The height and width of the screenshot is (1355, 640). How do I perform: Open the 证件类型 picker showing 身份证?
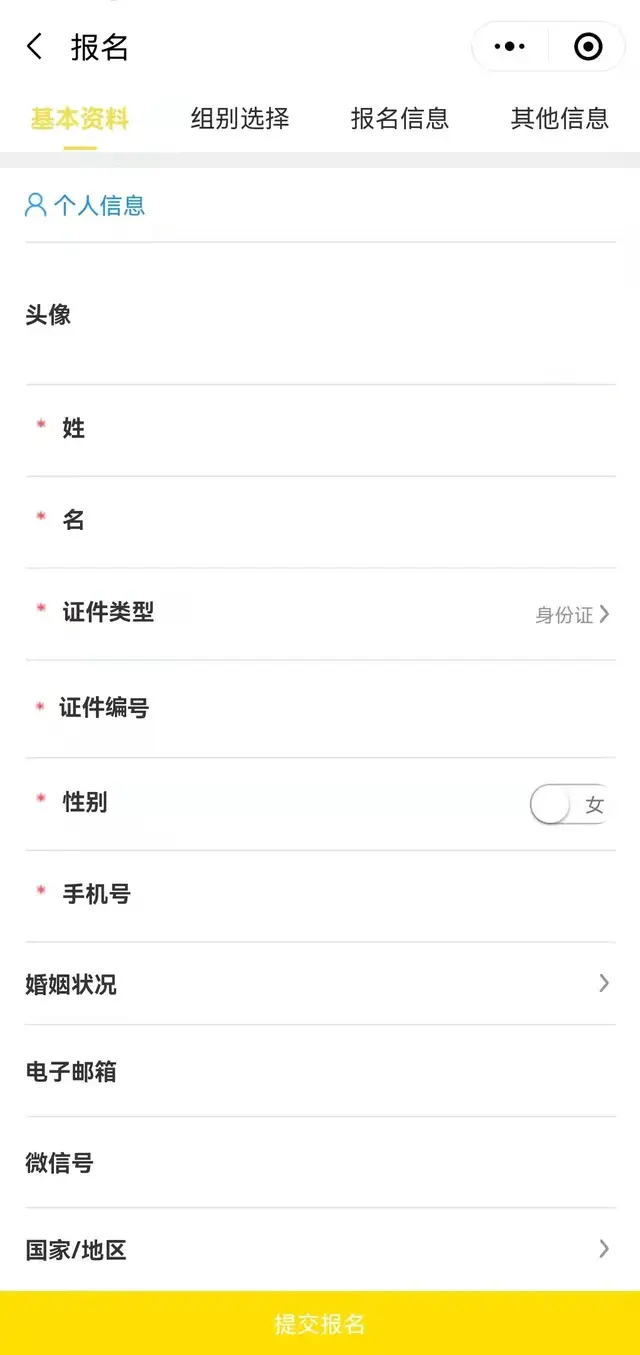tap(320, 614)
